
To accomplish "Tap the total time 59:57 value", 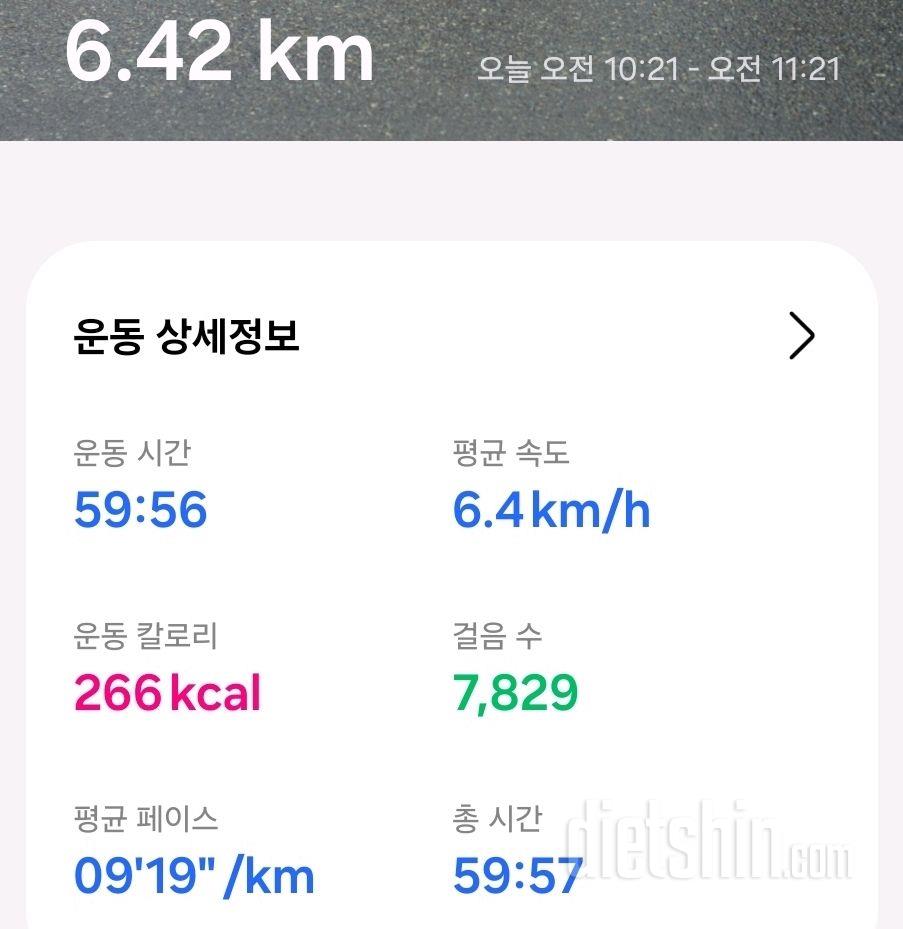I will coord(517,875).
